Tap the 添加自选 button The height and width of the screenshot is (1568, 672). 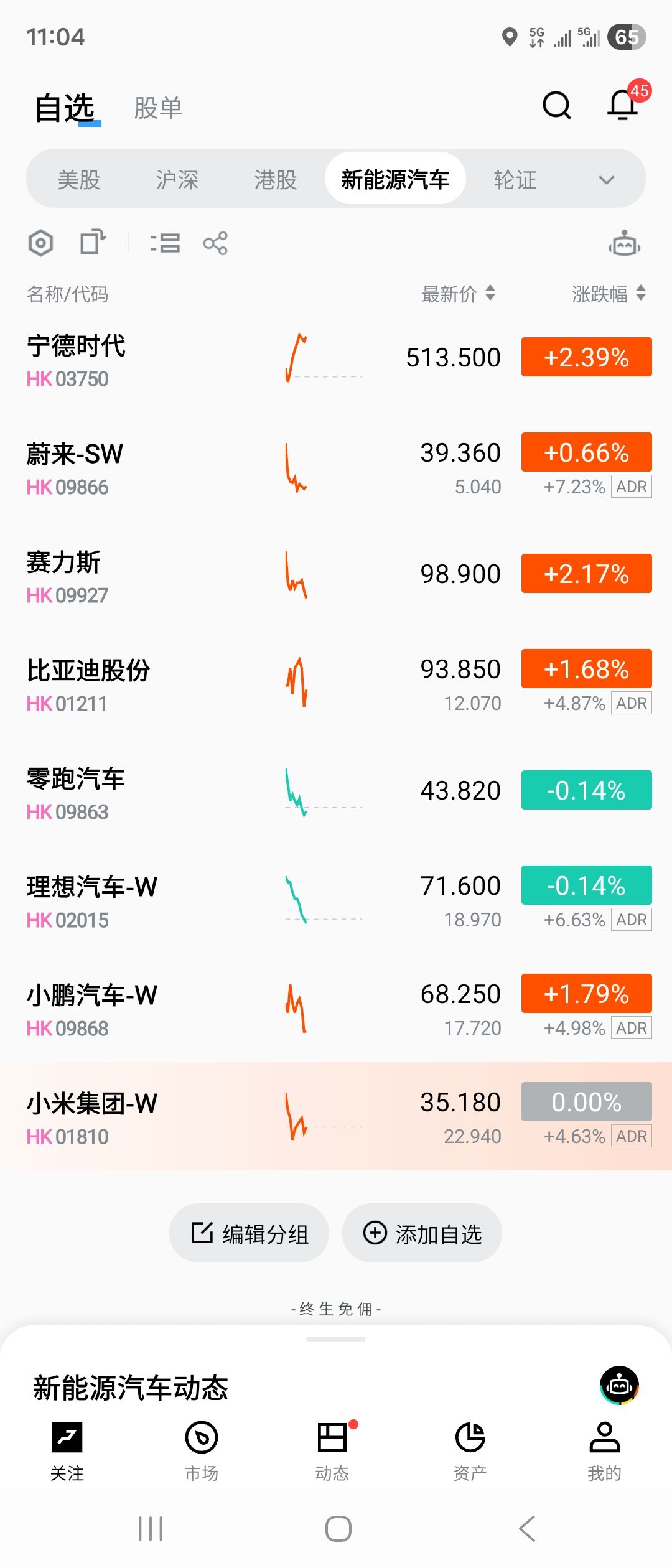422,1233
